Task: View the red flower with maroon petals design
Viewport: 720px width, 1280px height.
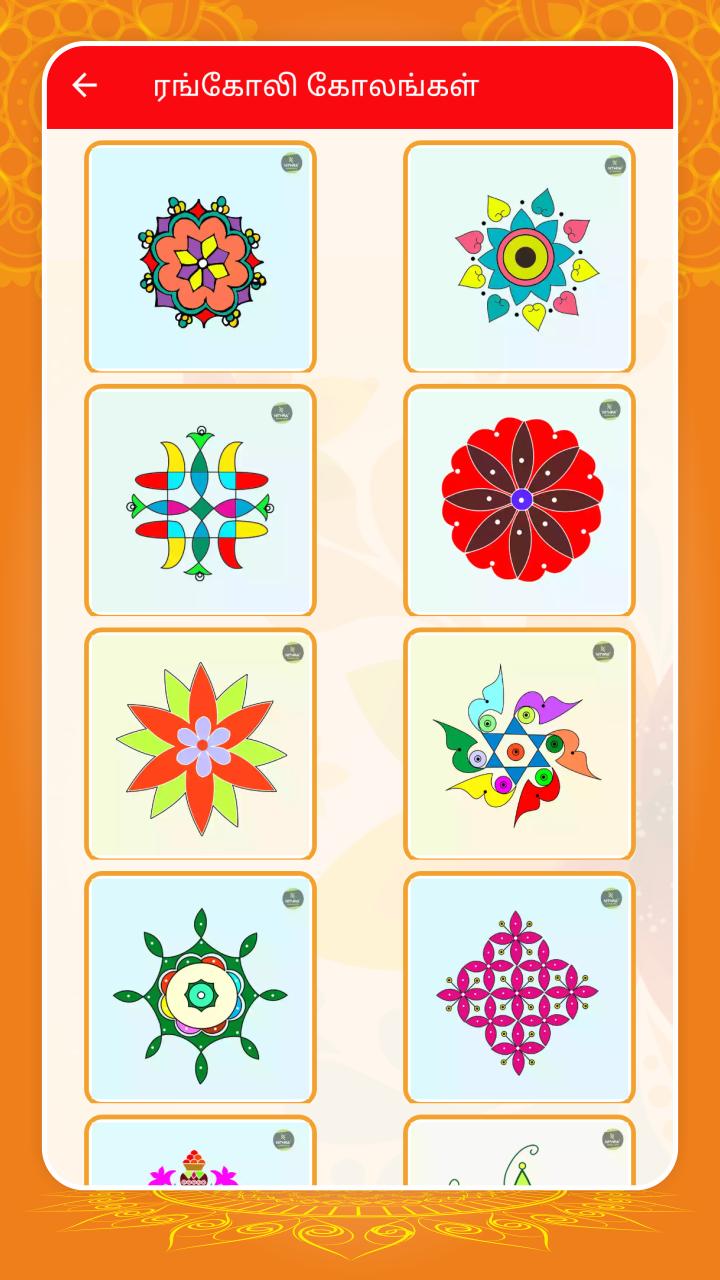Action: (519, 501)
